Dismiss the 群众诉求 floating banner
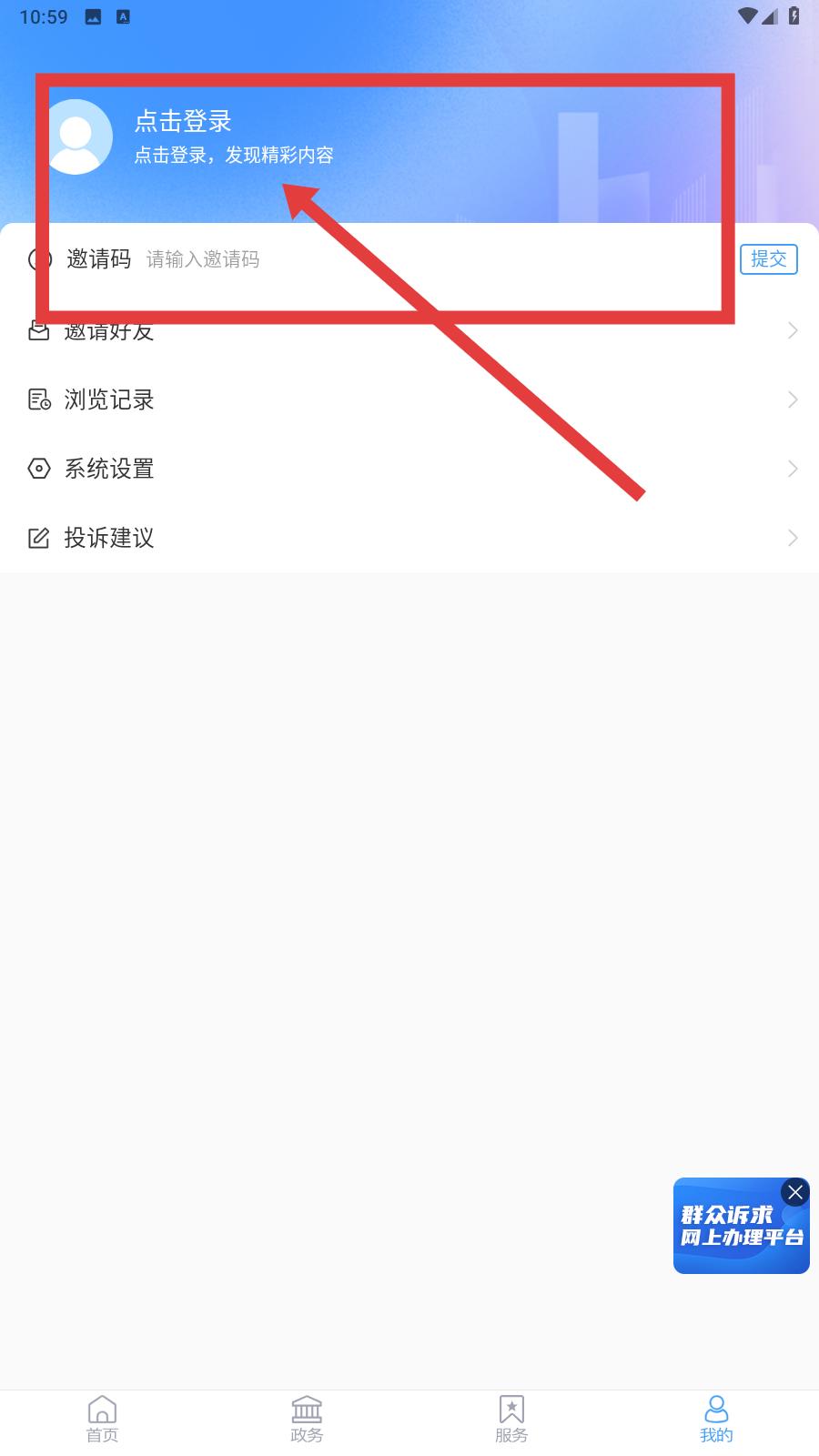The image size is (819, 1456). [x=795, y=1192]
